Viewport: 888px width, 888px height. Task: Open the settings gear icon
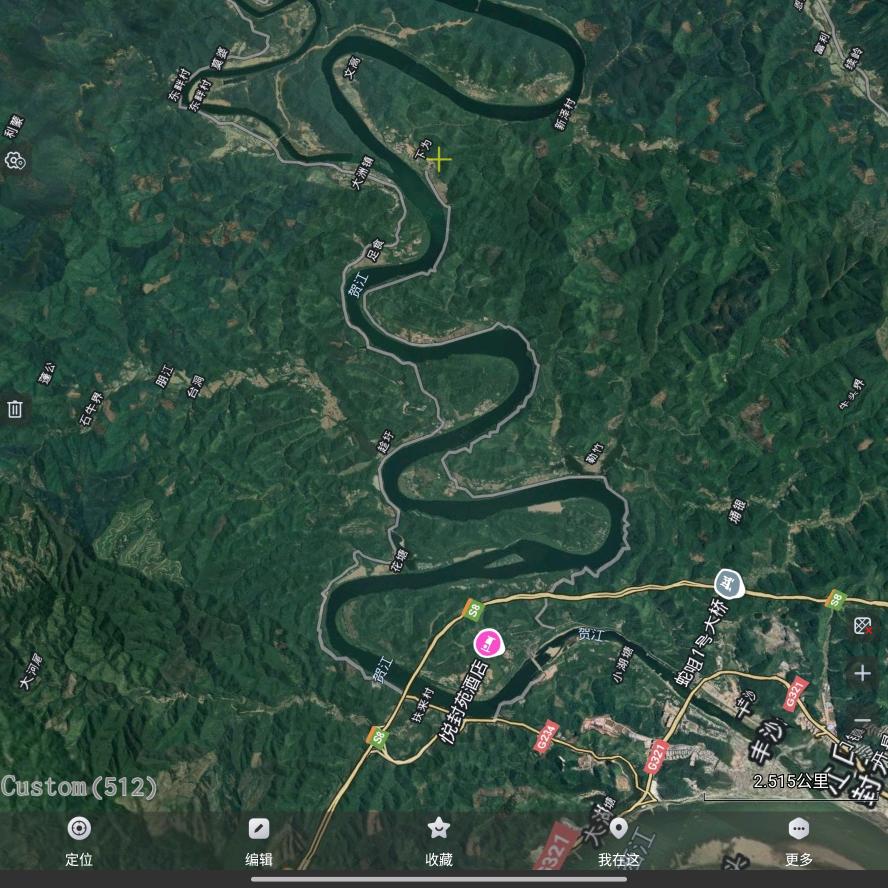(15, 161)
